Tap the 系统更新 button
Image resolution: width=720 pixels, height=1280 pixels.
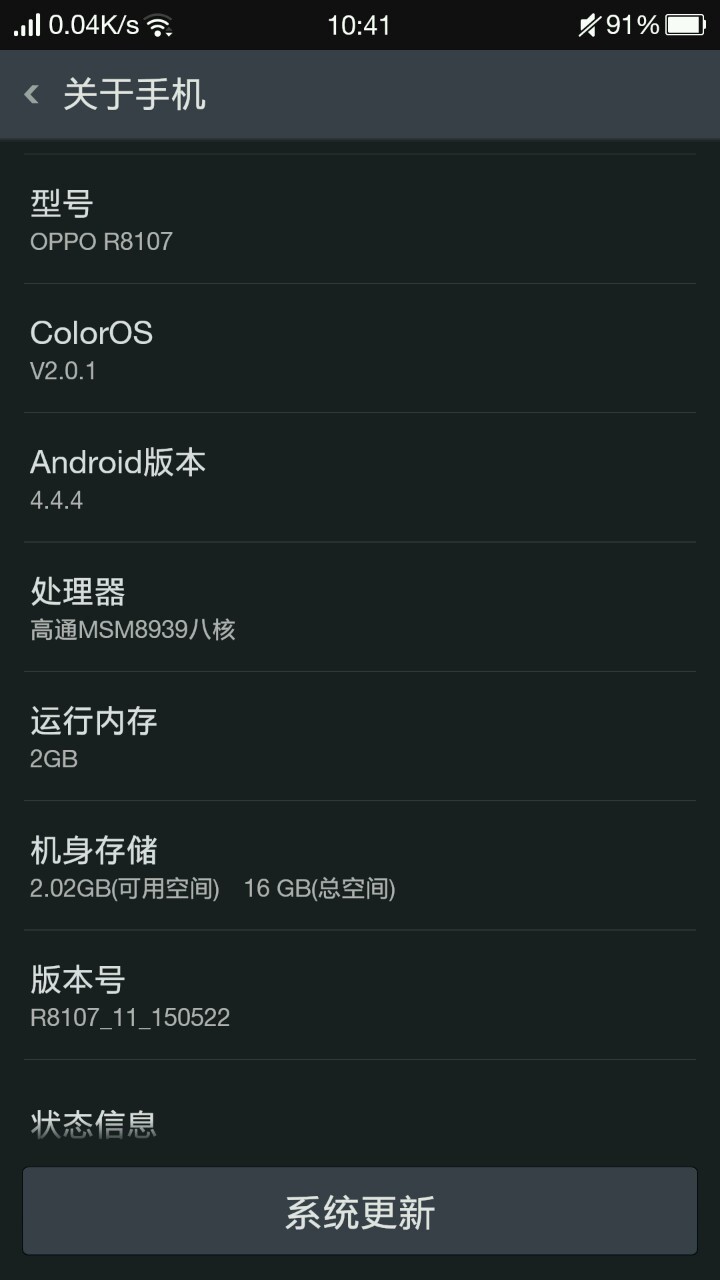pyautogui.click(x=360, y=1212)
